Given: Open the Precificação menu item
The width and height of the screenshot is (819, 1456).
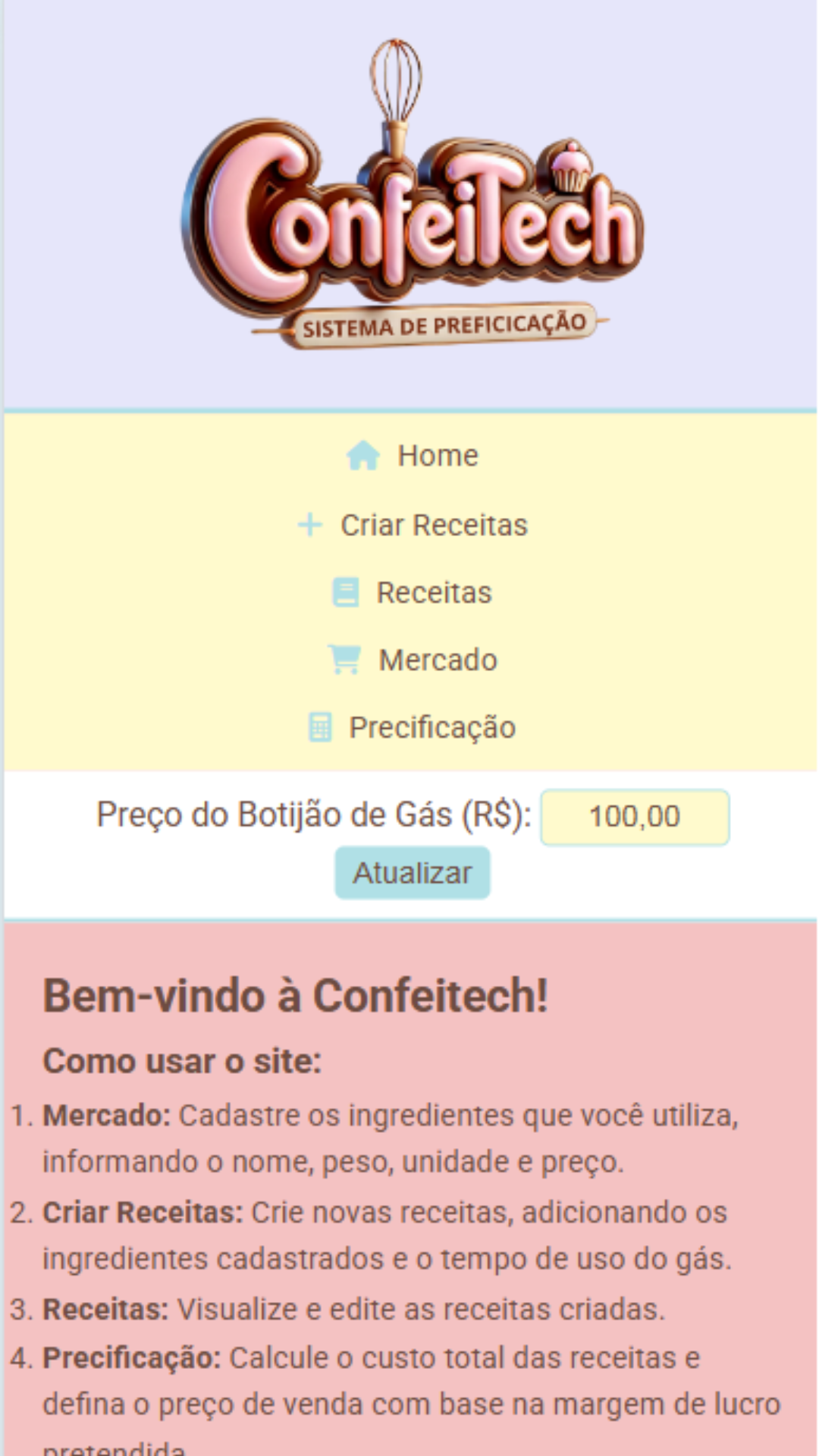Looking at the screenshot, I should [431, 726].
